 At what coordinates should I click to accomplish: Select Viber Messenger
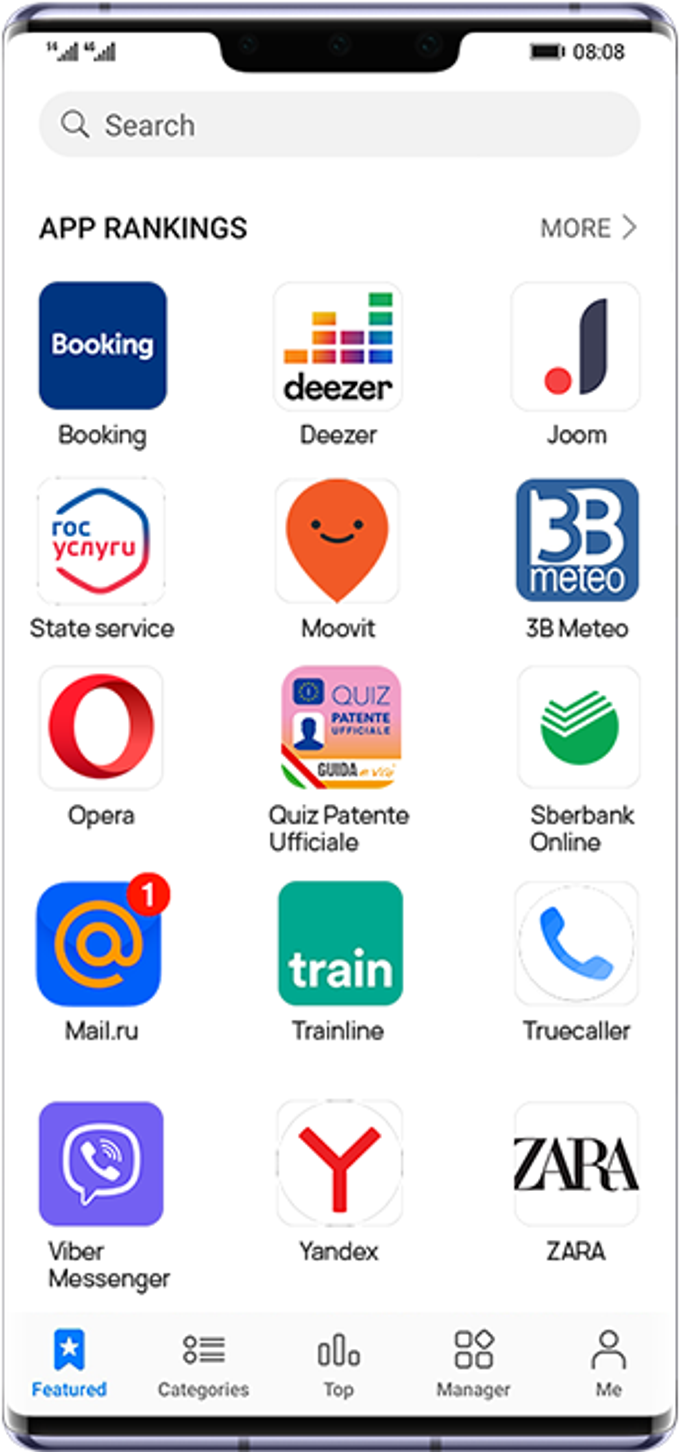pyautogui.click(x=101, y=1163)
